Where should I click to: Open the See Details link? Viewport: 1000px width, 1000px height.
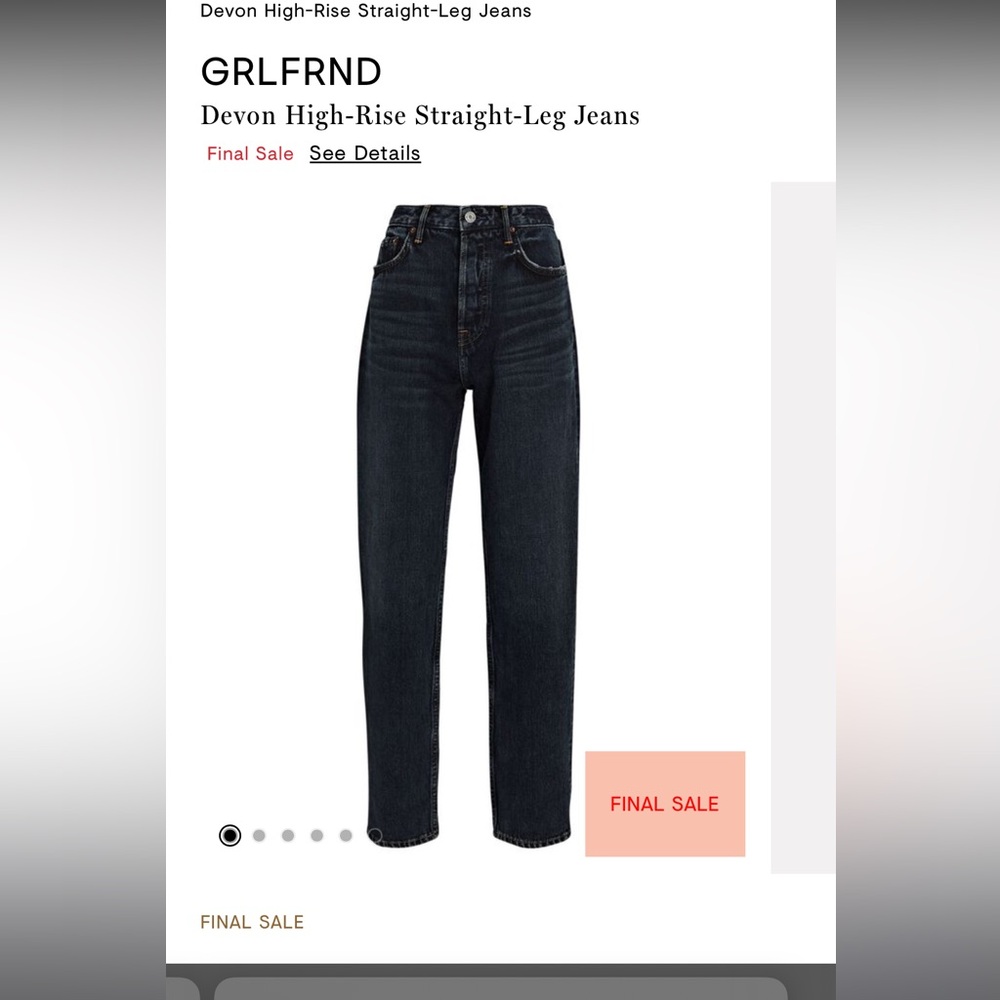click(365, 153)
